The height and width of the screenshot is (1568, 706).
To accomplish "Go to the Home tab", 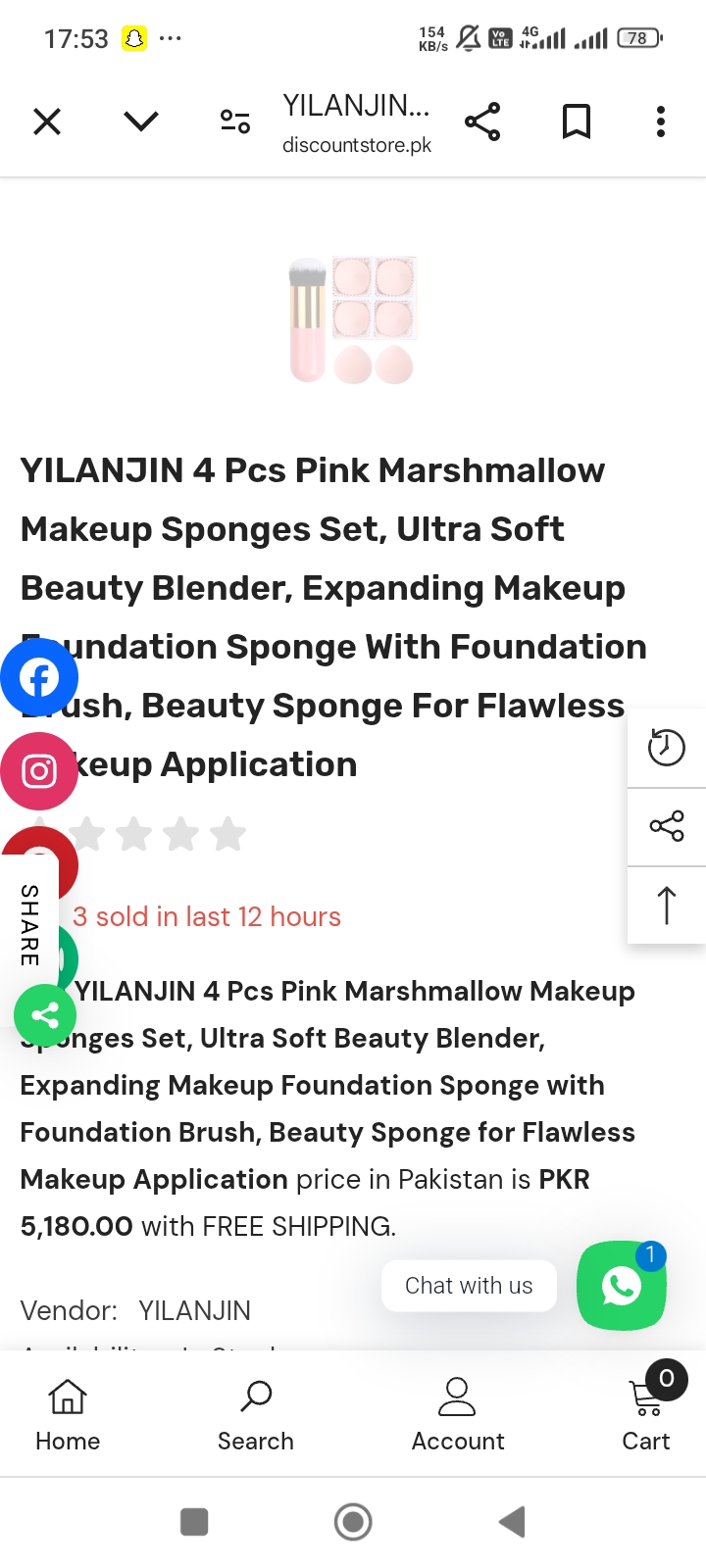I will click(x=68, y=1414).
